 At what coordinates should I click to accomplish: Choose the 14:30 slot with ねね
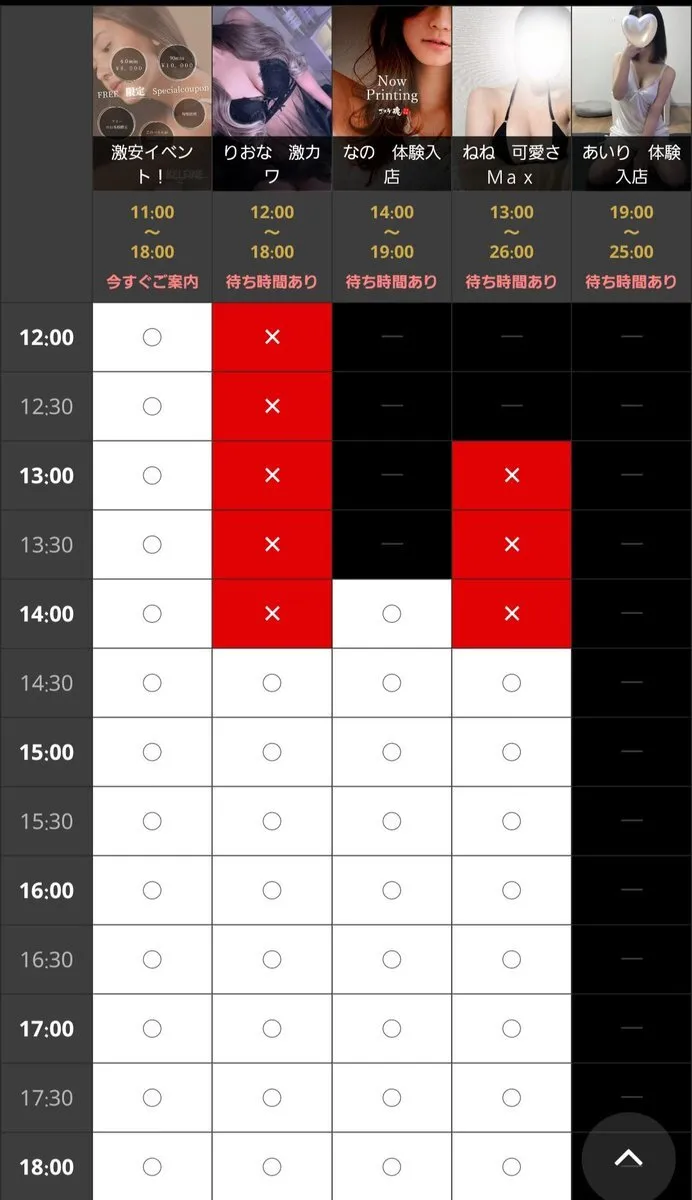click(x=512, y=683)
